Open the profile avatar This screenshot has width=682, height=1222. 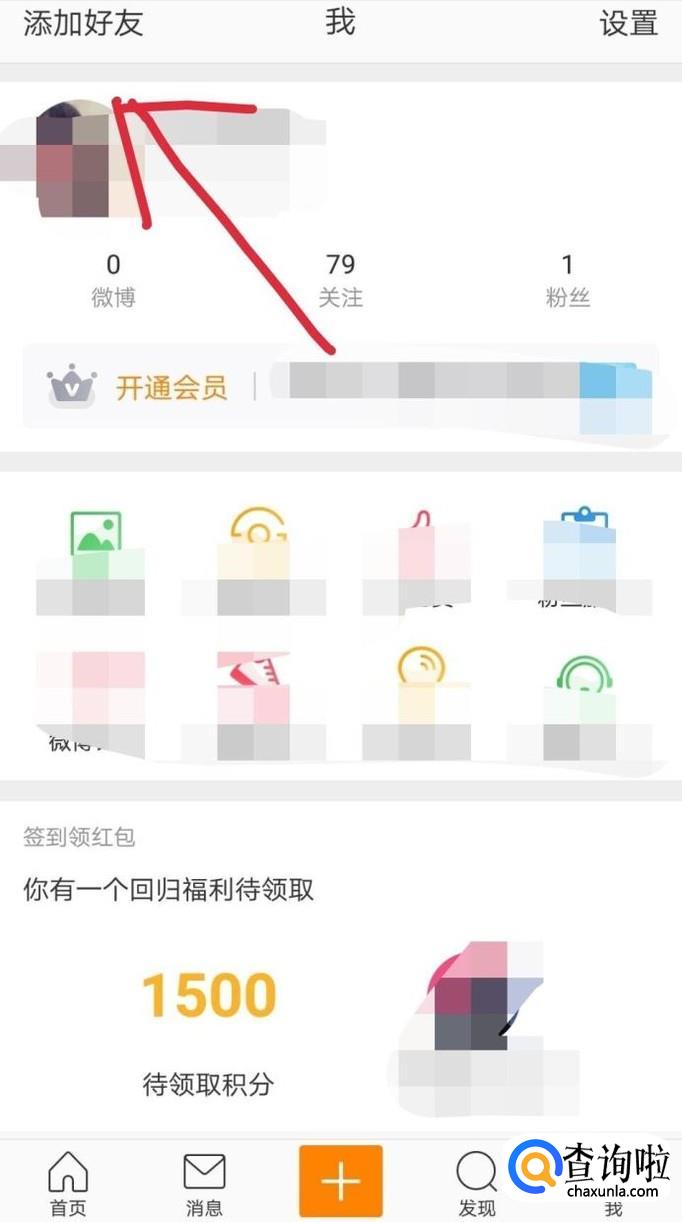tap(73, 160)
